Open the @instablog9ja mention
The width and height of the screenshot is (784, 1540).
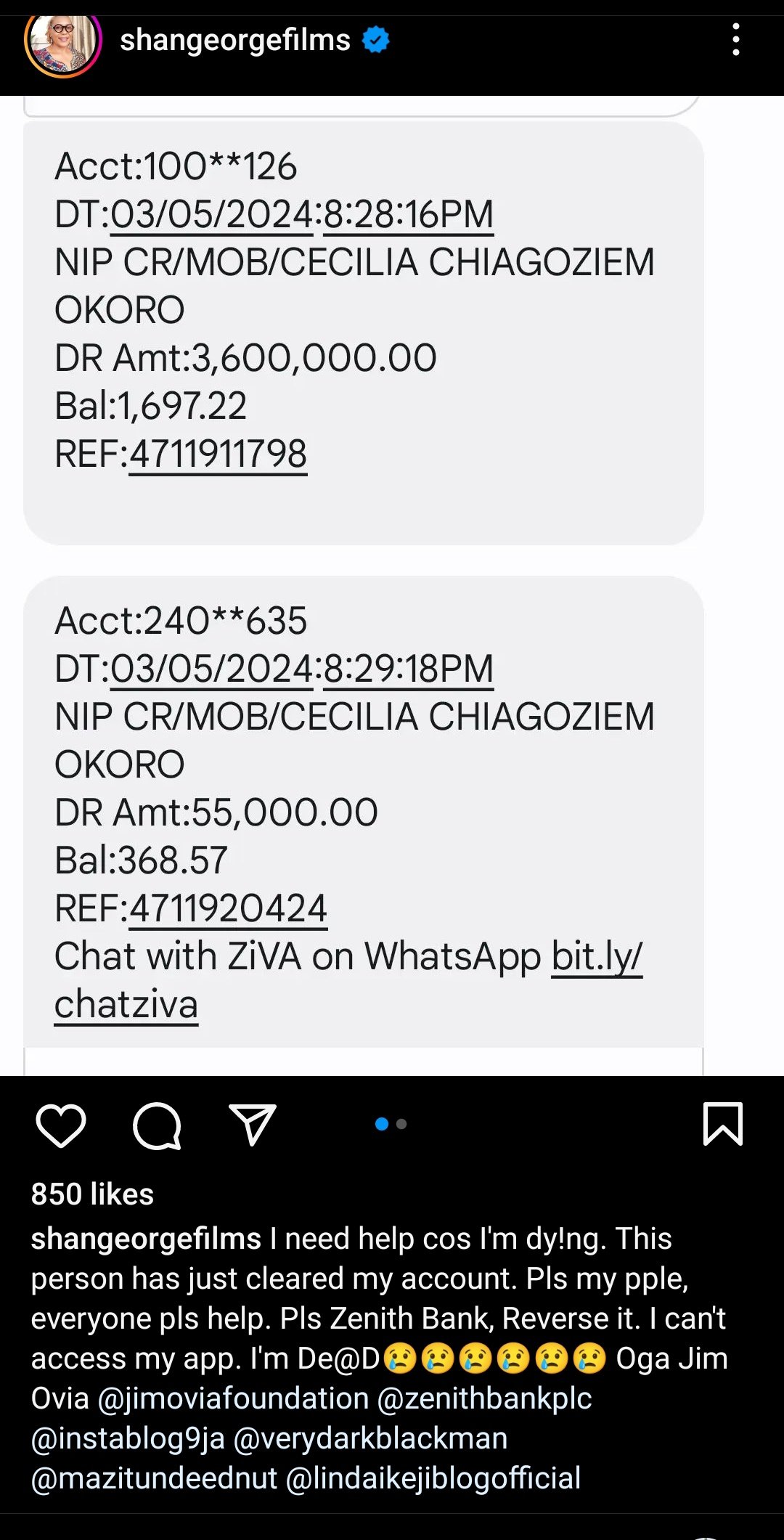(128, 1438)
